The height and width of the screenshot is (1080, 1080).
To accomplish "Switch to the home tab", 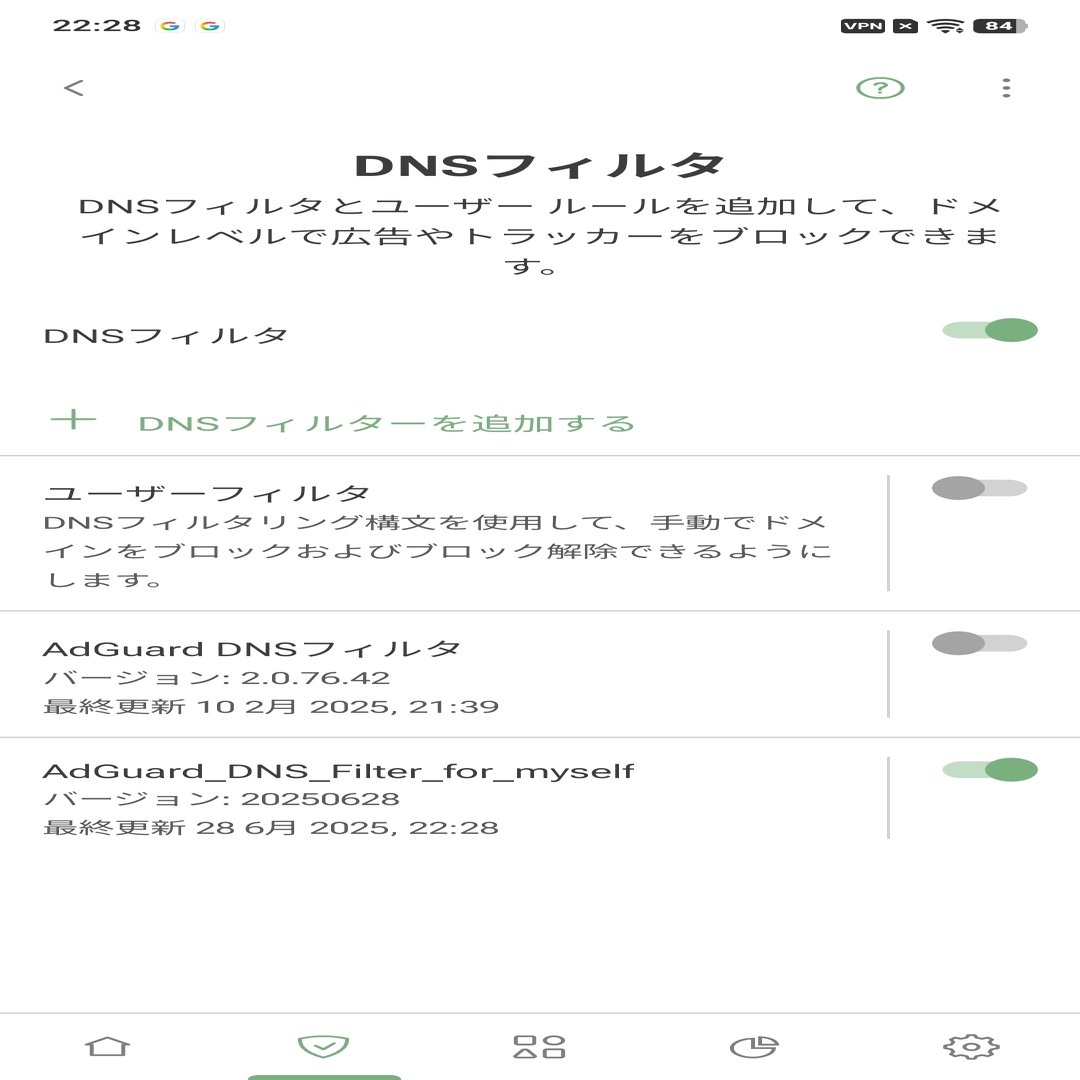I will [x=108, y=1046].
